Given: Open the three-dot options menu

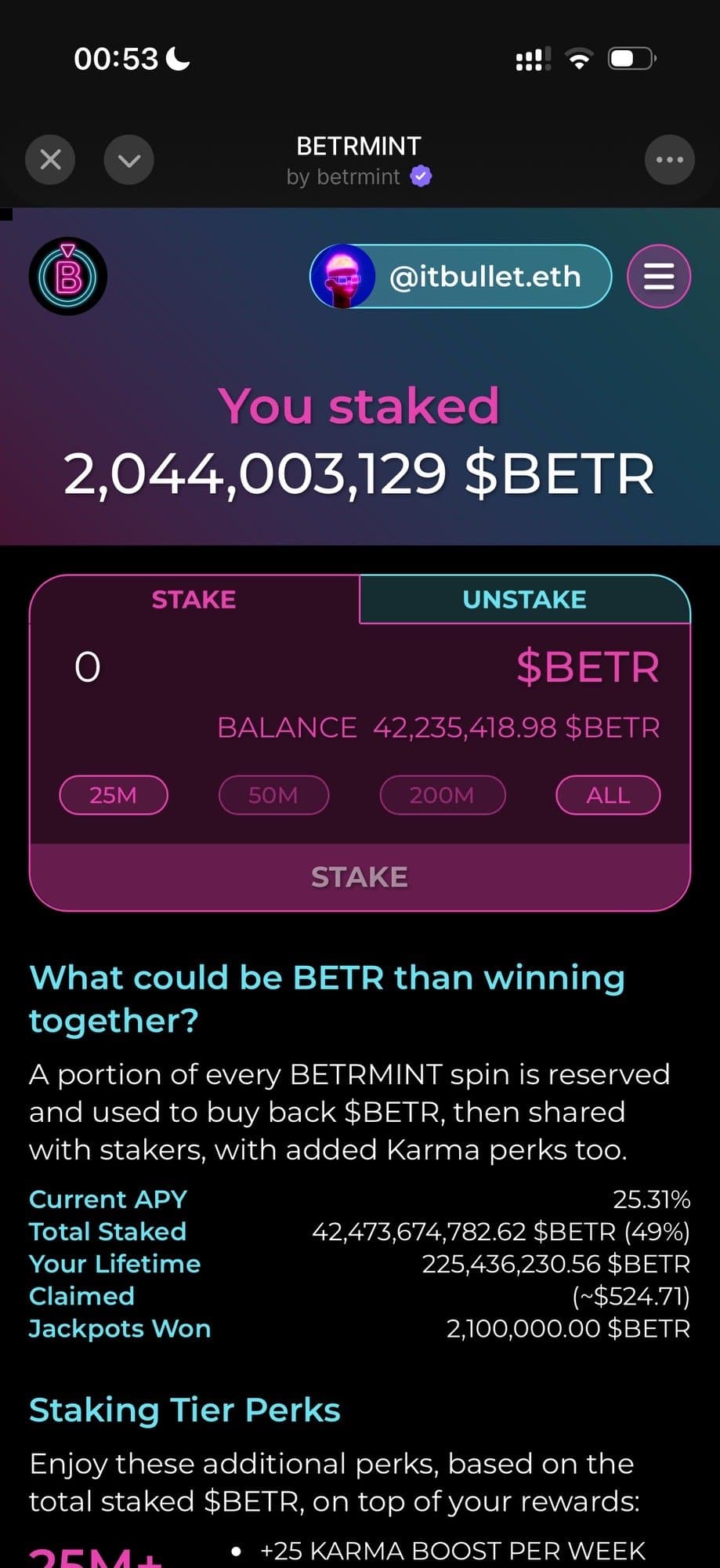Looking at the screenshot, I should pos(669,160).
